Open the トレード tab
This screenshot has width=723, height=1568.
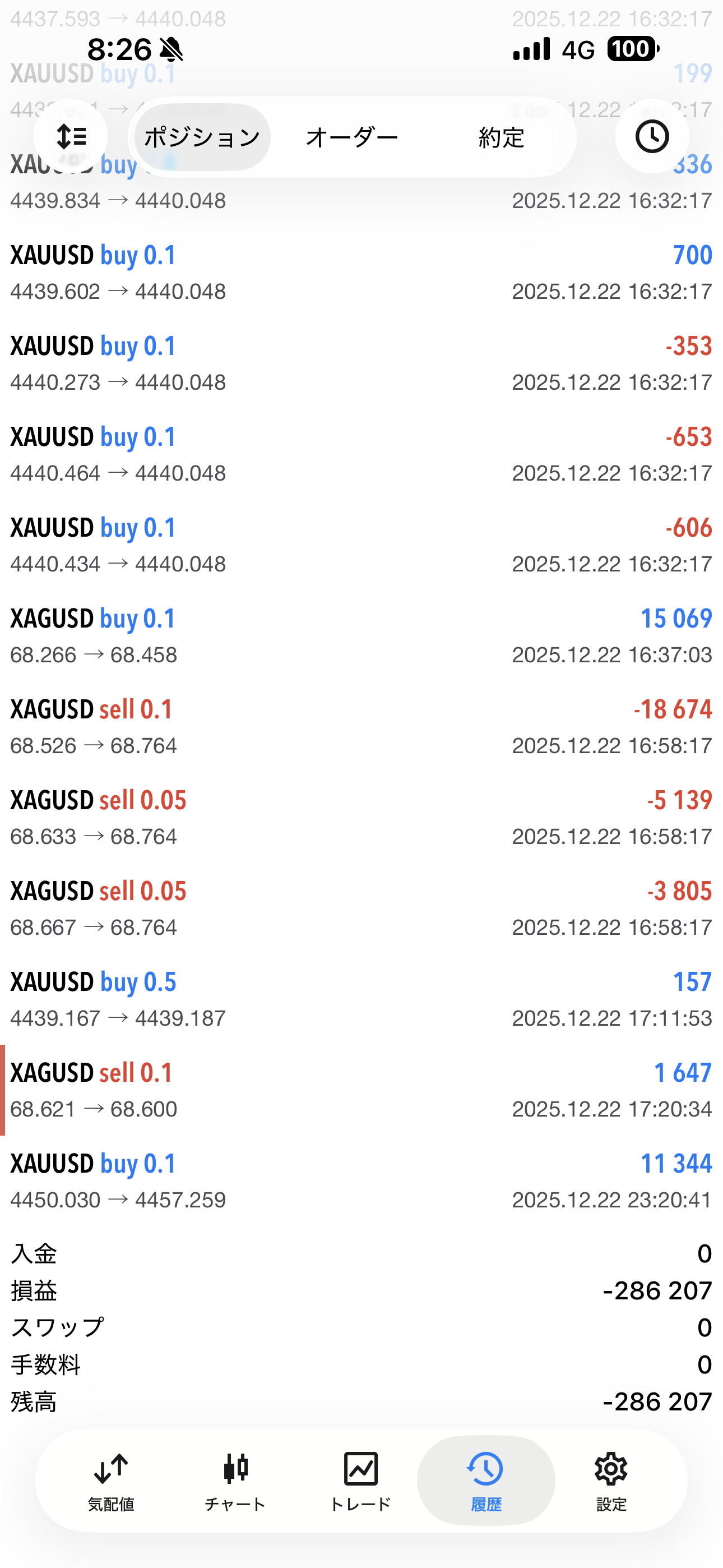[x=360, y=1481]
